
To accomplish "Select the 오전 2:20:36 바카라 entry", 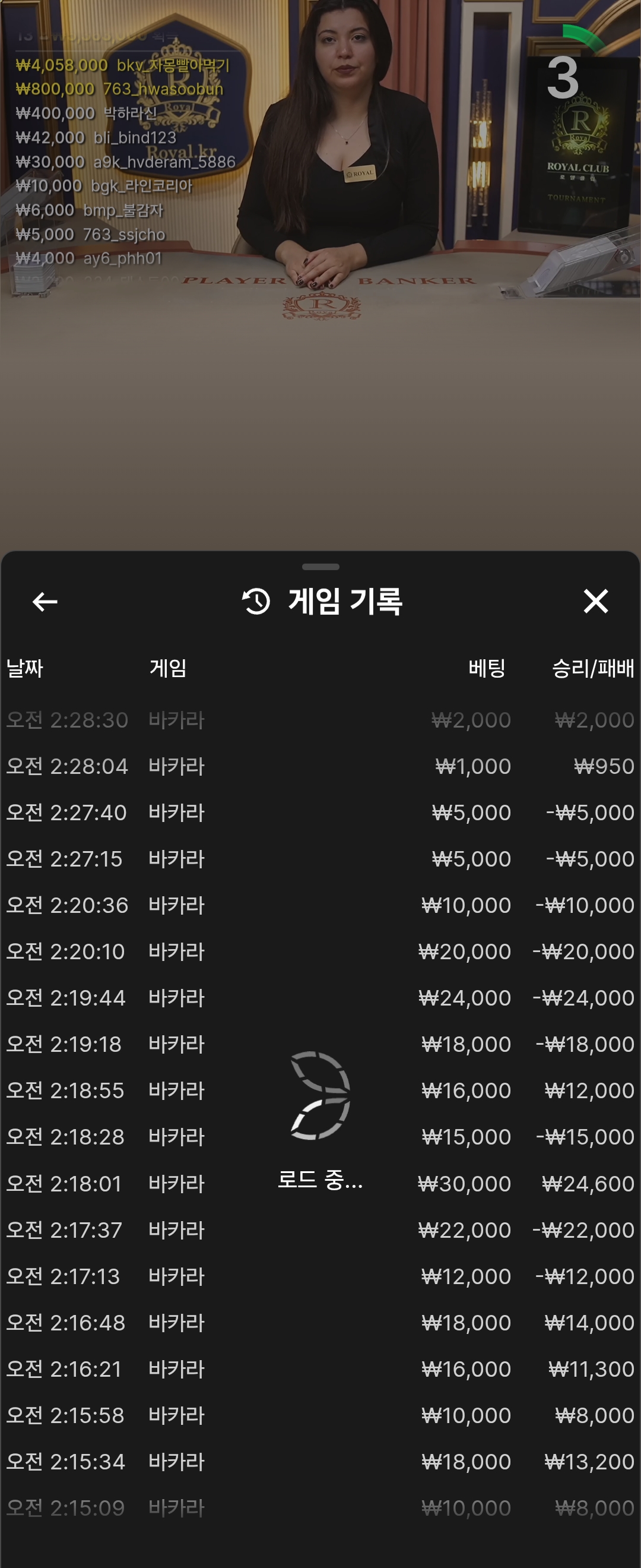I will (320, 905).
